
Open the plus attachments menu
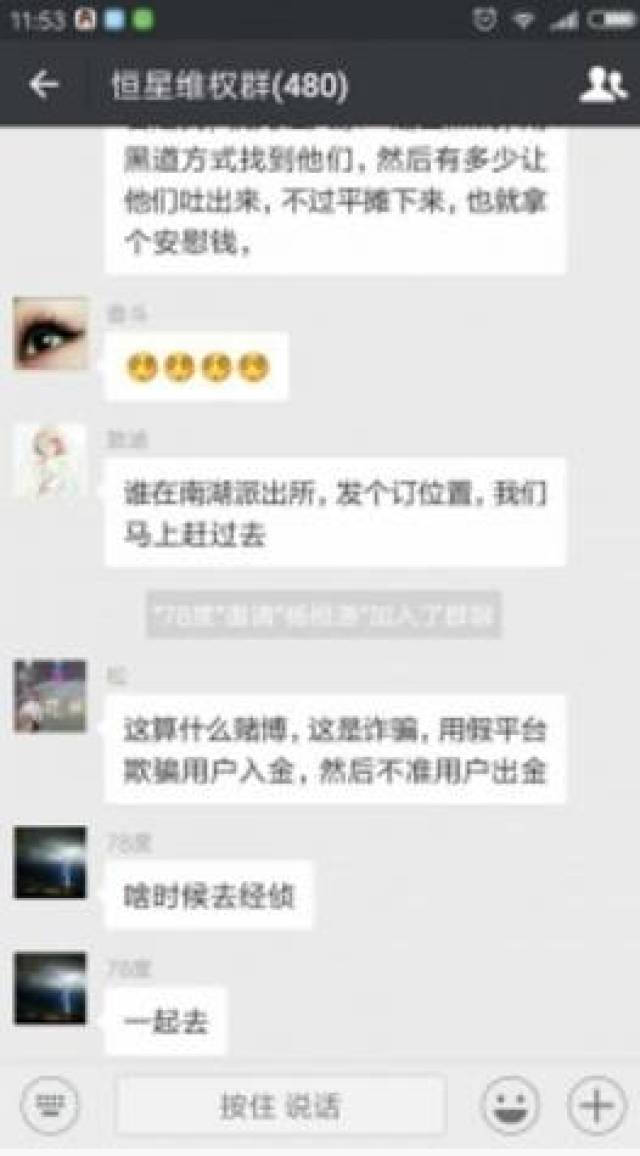pos(596,1106)
